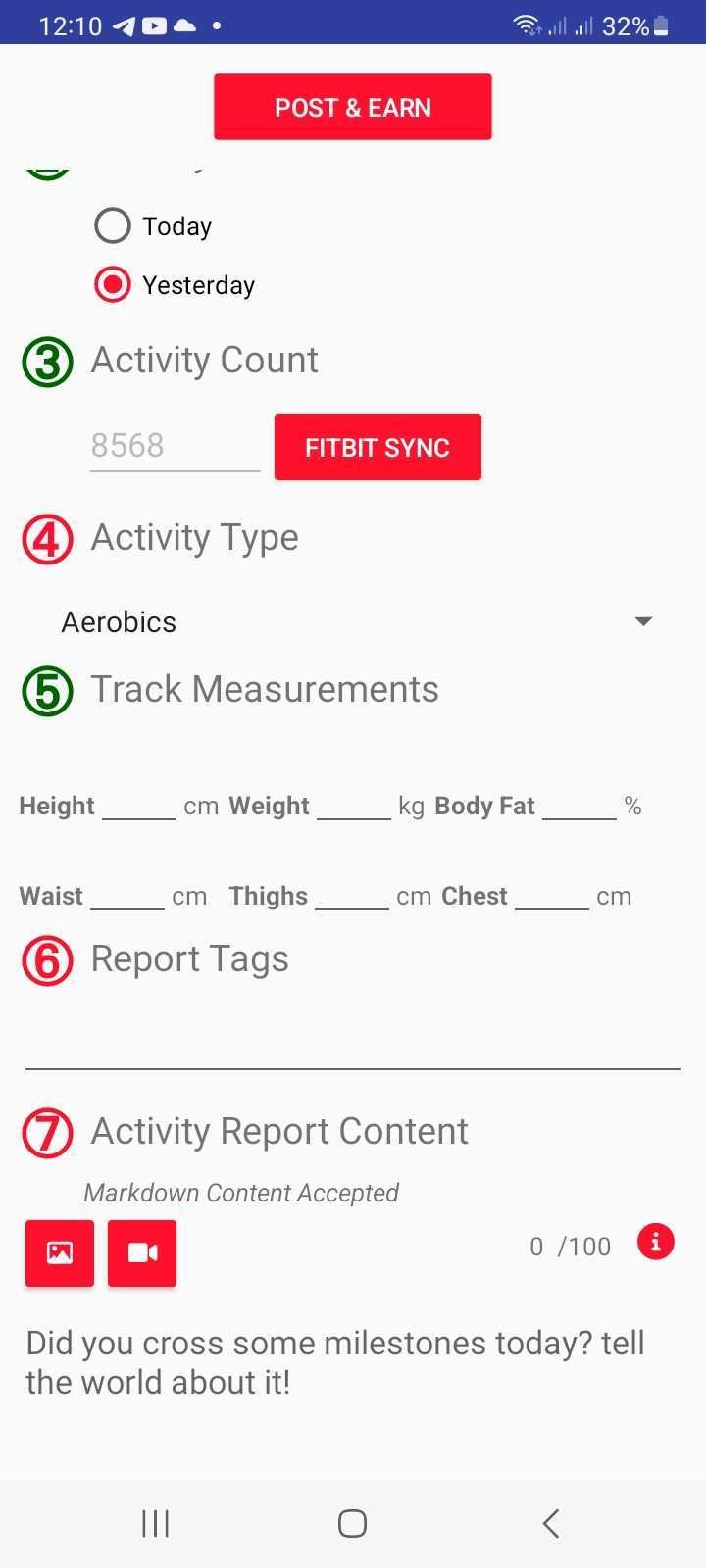Open the info icon beside word count
Screen dimensions: 706x1568
point(656,1242)
